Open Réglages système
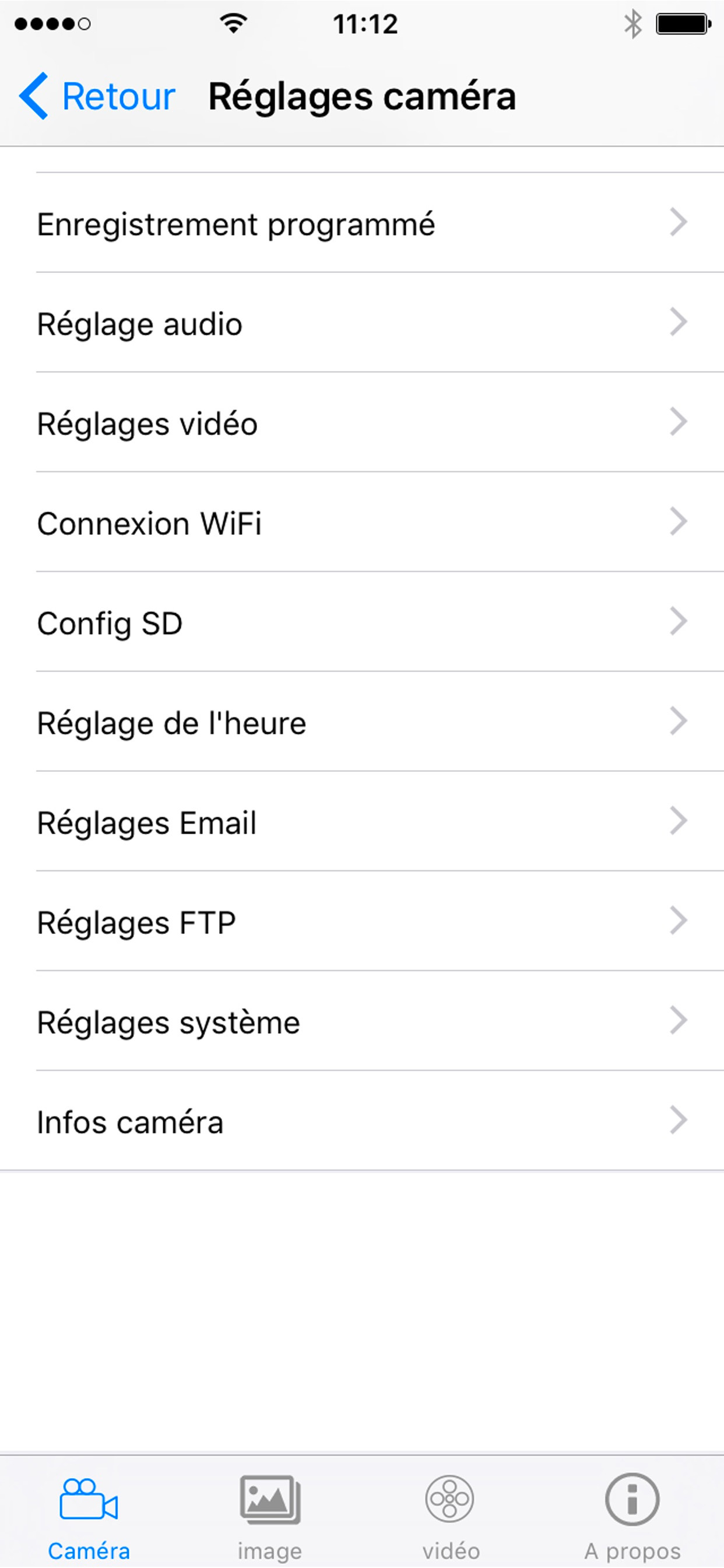The height and width of the screenshot is (1568, 724). (362, 1021)
